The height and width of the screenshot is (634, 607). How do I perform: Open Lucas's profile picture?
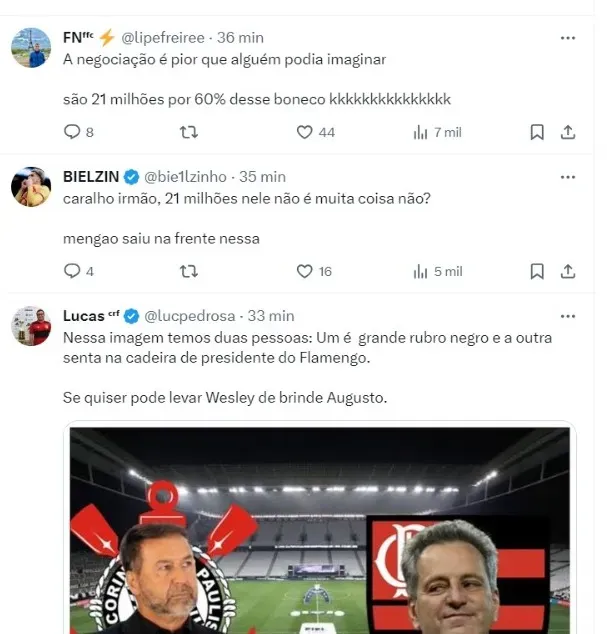(31, 326)
